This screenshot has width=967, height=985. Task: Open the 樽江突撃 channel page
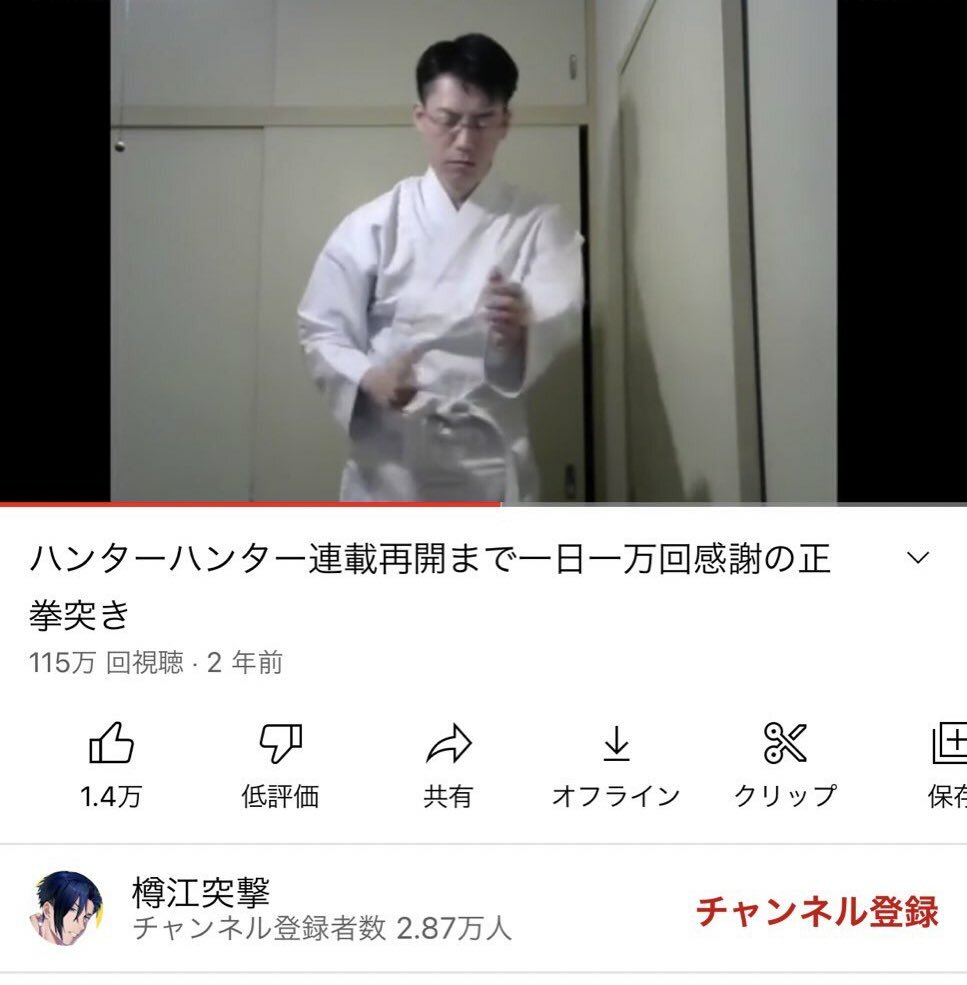(x=200, y=892)
